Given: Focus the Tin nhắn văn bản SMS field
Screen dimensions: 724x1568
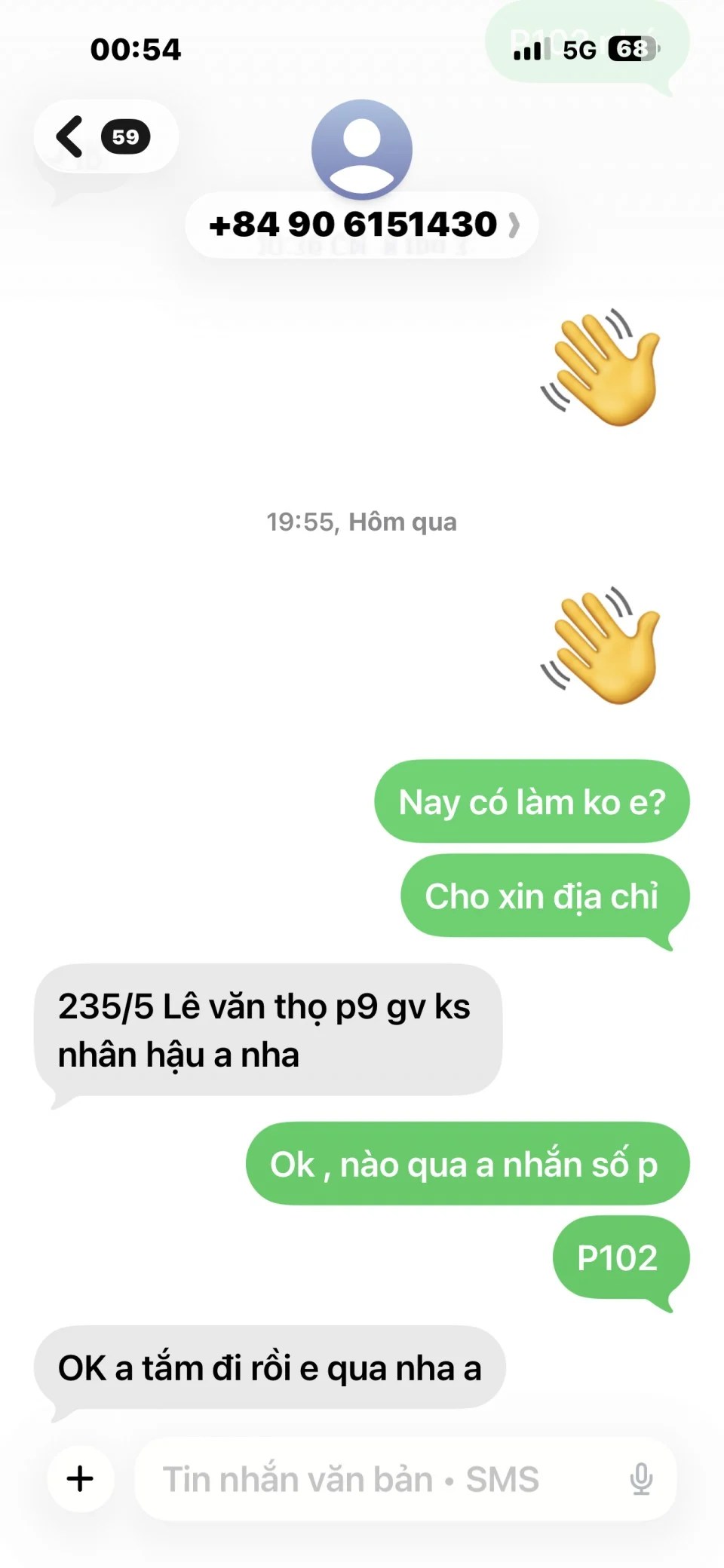Looking at the screenshot, I should pos(377,1479).
